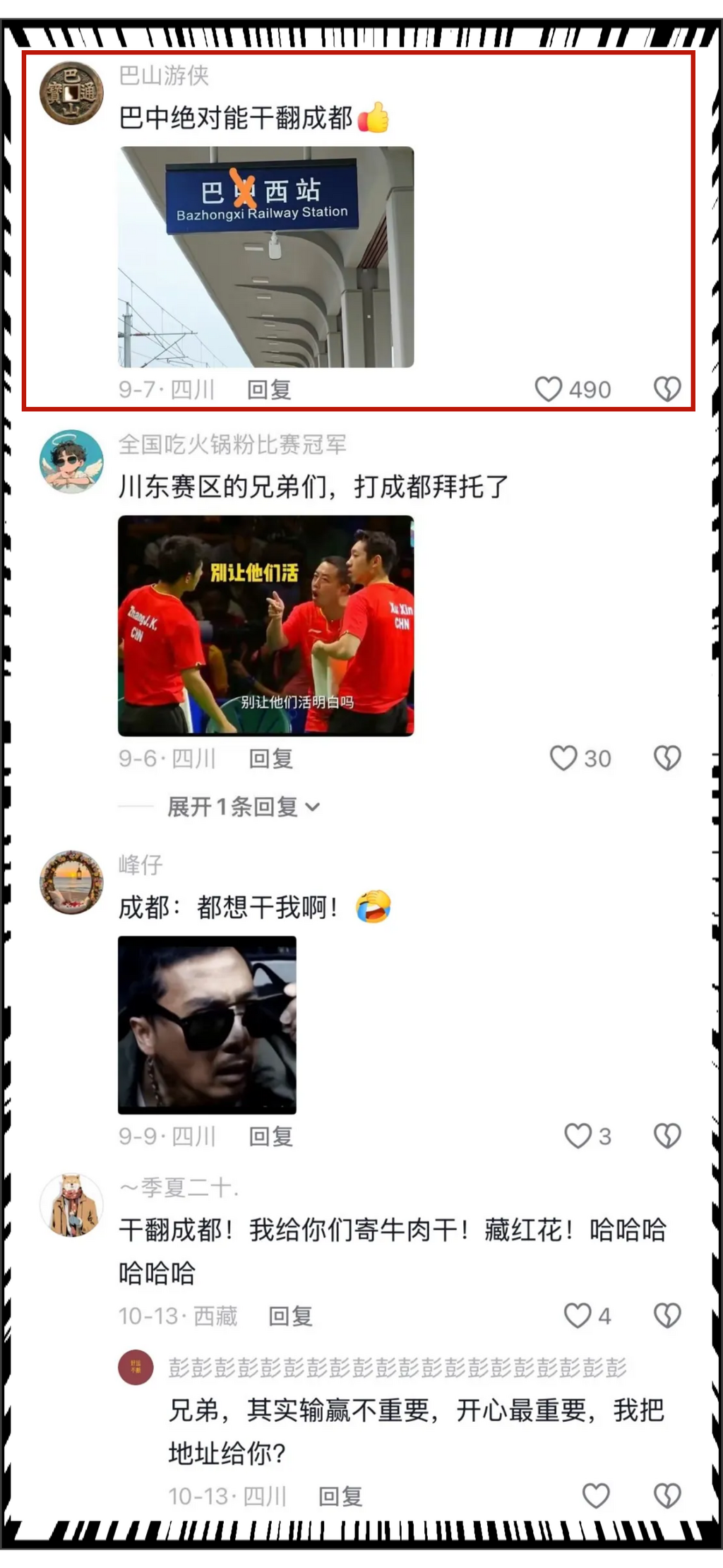The image size is (723, 1568).
Task: Like 彭彭彭's reply about 地址
Action: 595,1496
